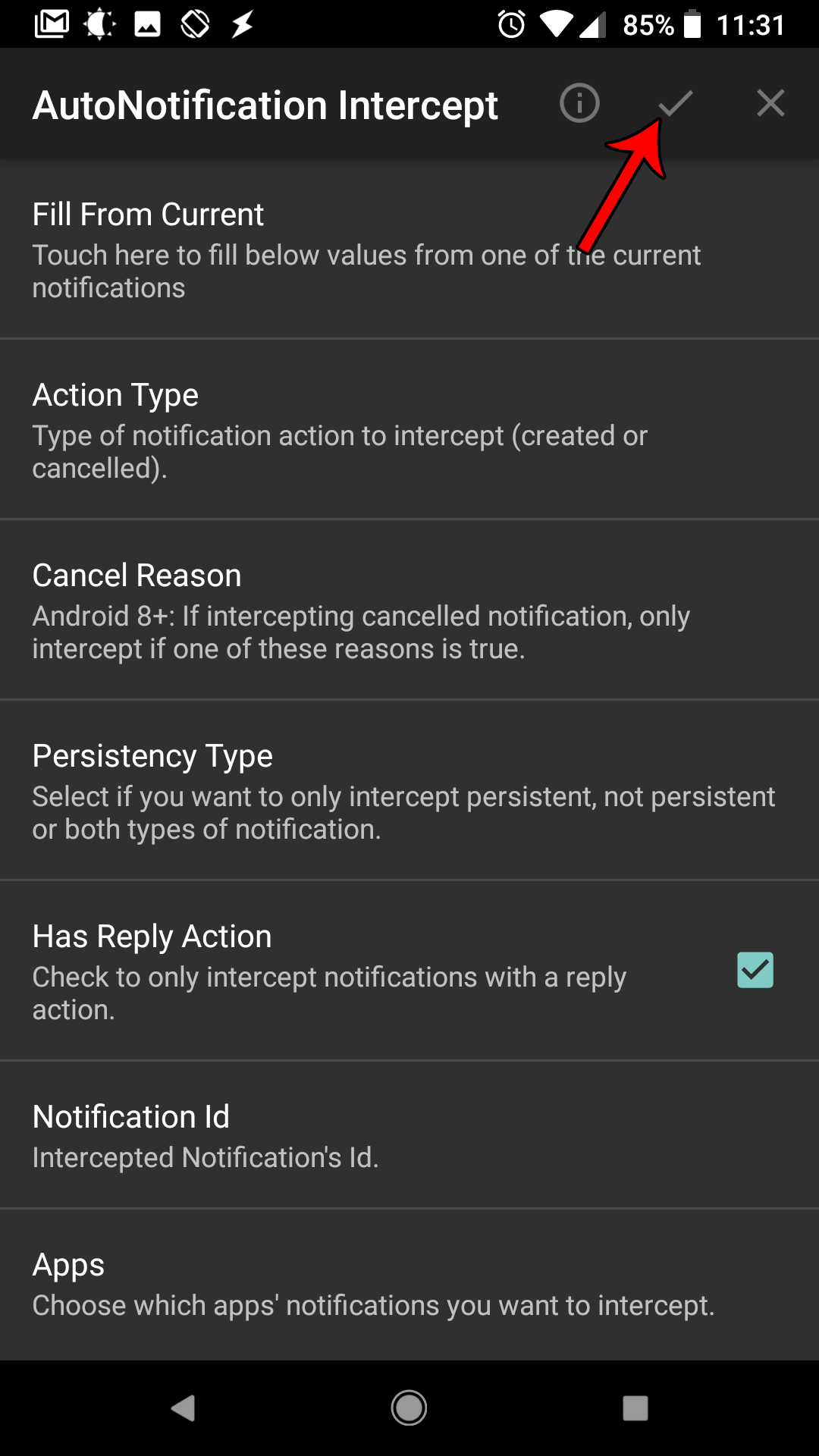This screenshot has height=1456, width=819.
Task: Tap the info icon in the toolbar
Action: 579,103
